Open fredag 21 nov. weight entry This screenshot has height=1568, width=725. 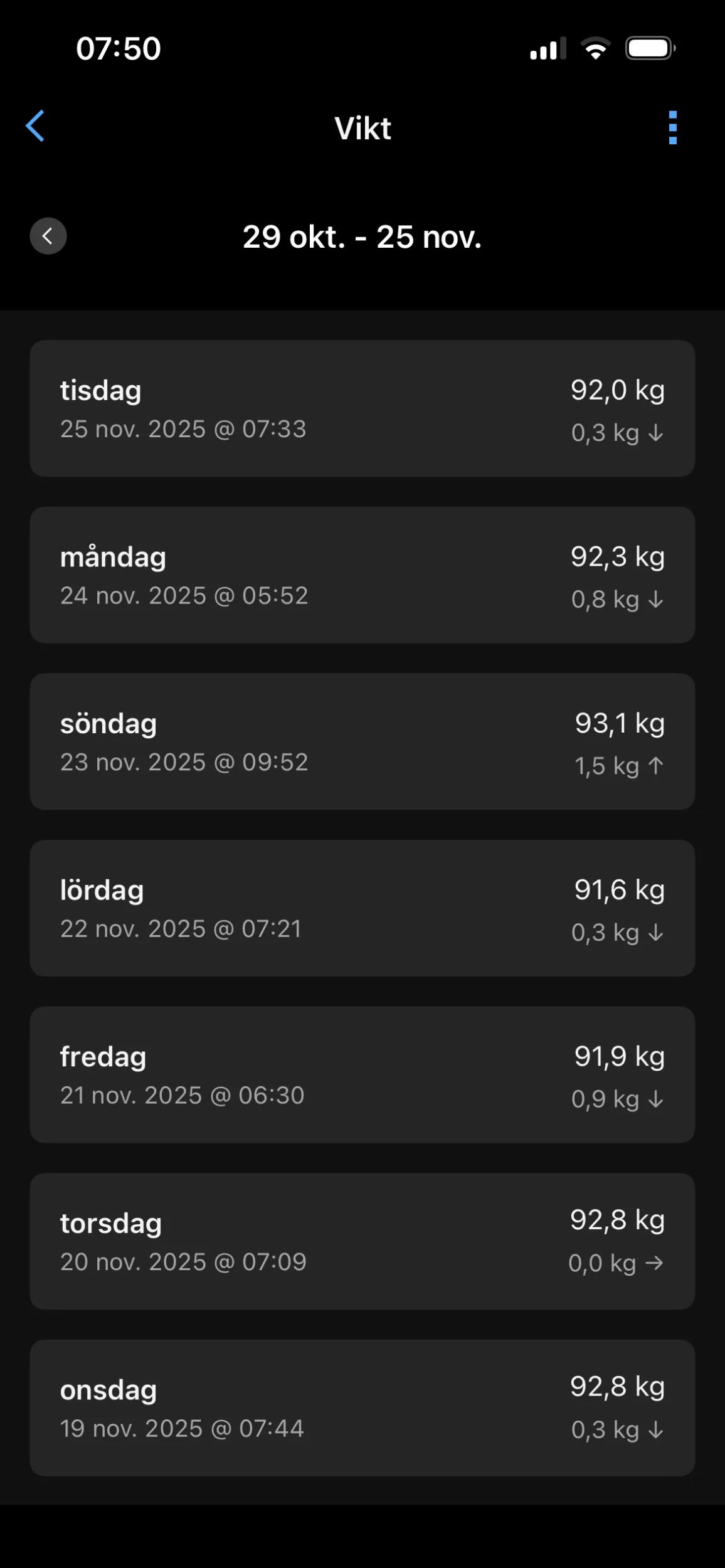(x=362, y=1074)
